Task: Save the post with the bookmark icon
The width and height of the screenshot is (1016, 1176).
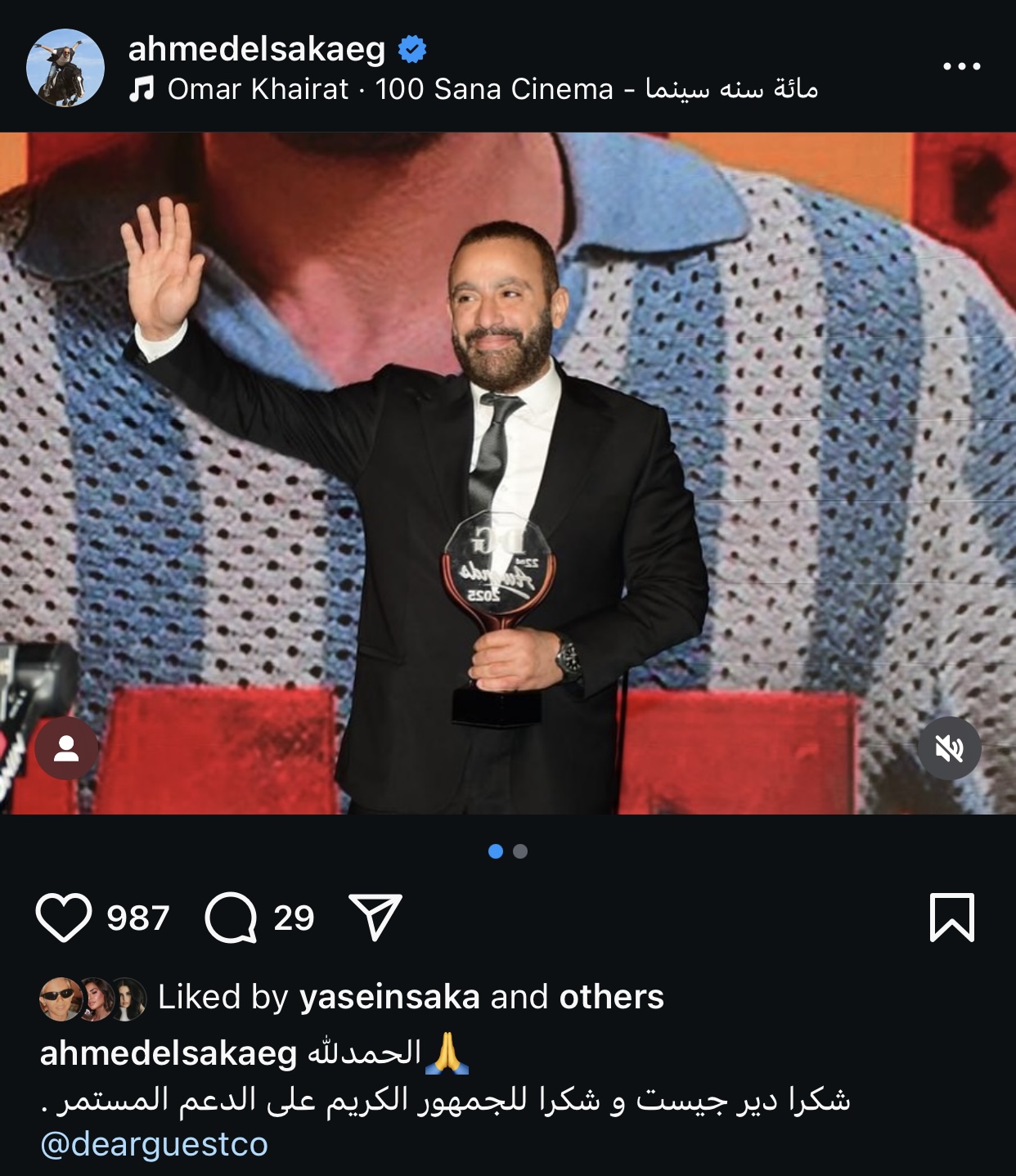Action: pyautogui.click(x=952, y=918)
